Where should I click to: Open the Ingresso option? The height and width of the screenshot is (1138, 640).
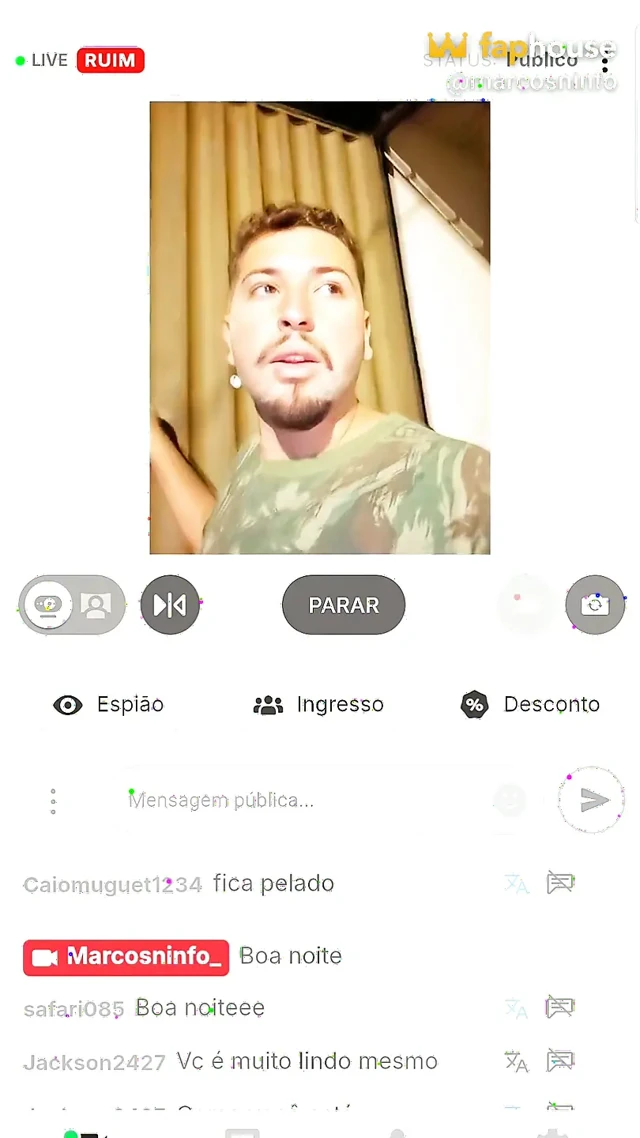point(318,704)
